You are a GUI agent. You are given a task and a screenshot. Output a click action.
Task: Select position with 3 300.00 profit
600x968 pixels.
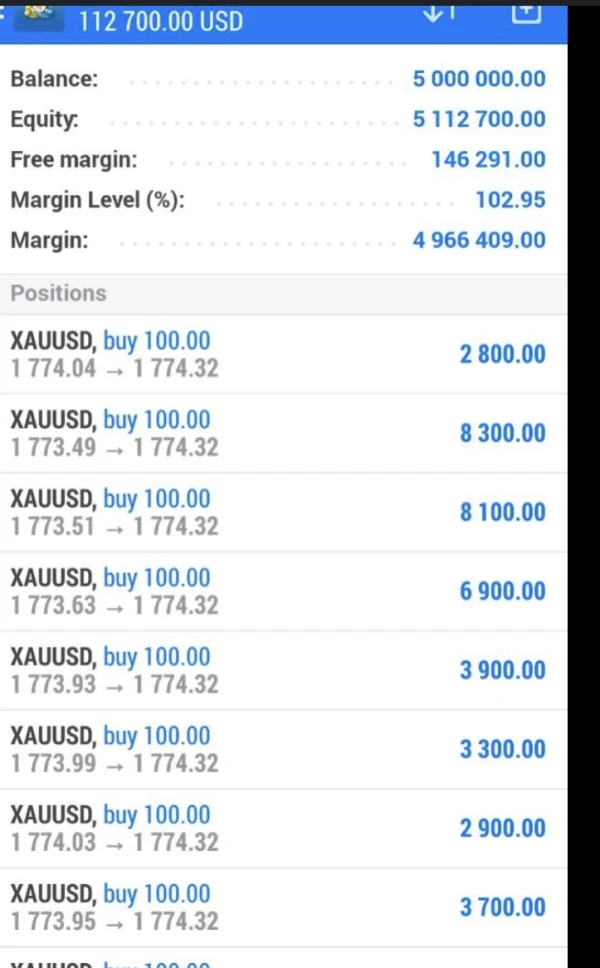(280, 749)
